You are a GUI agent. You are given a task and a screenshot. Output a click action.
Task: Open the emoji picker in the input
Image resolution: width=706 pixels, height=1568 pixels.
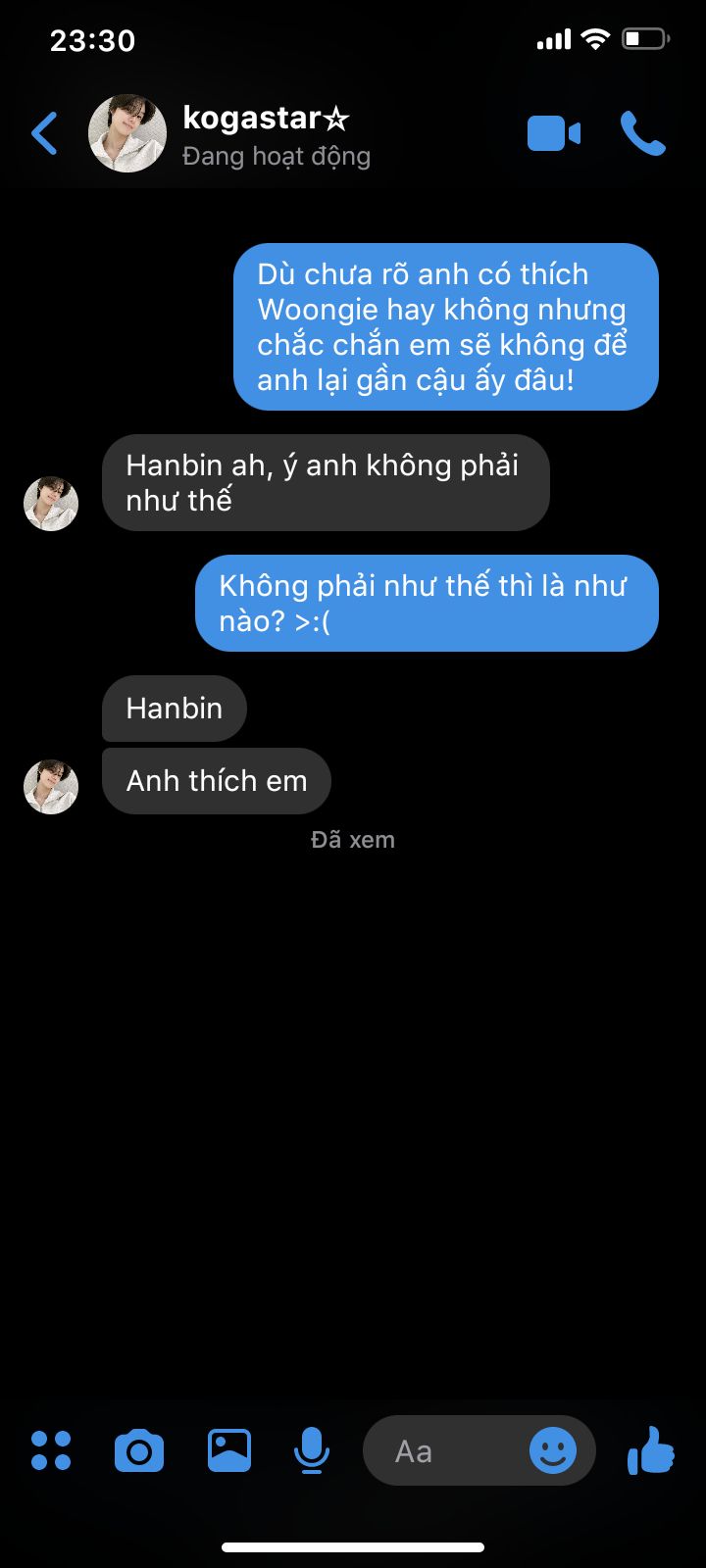point(553,1450)
